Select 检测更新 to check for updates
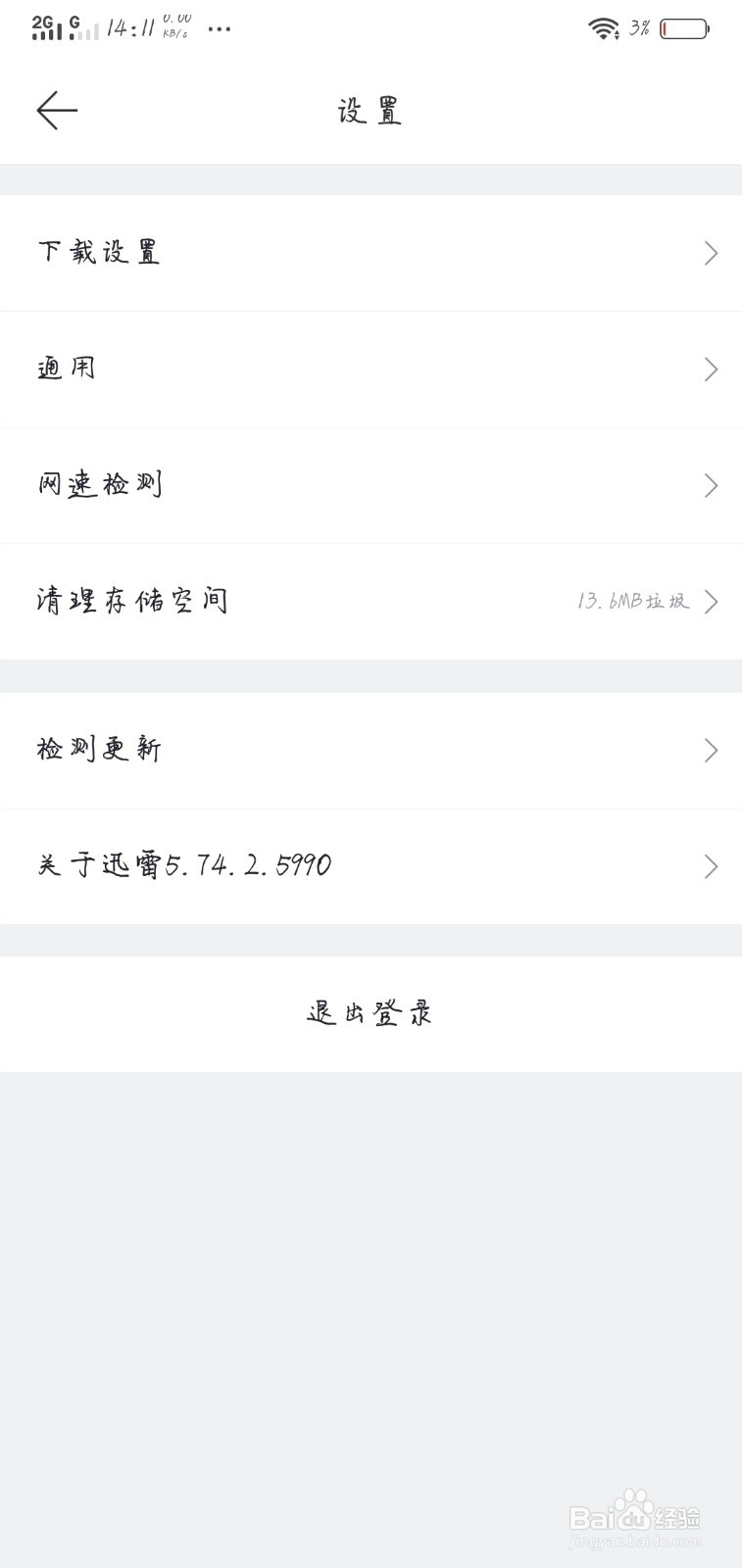This screenshot has width=742, height=1568. 371,750
